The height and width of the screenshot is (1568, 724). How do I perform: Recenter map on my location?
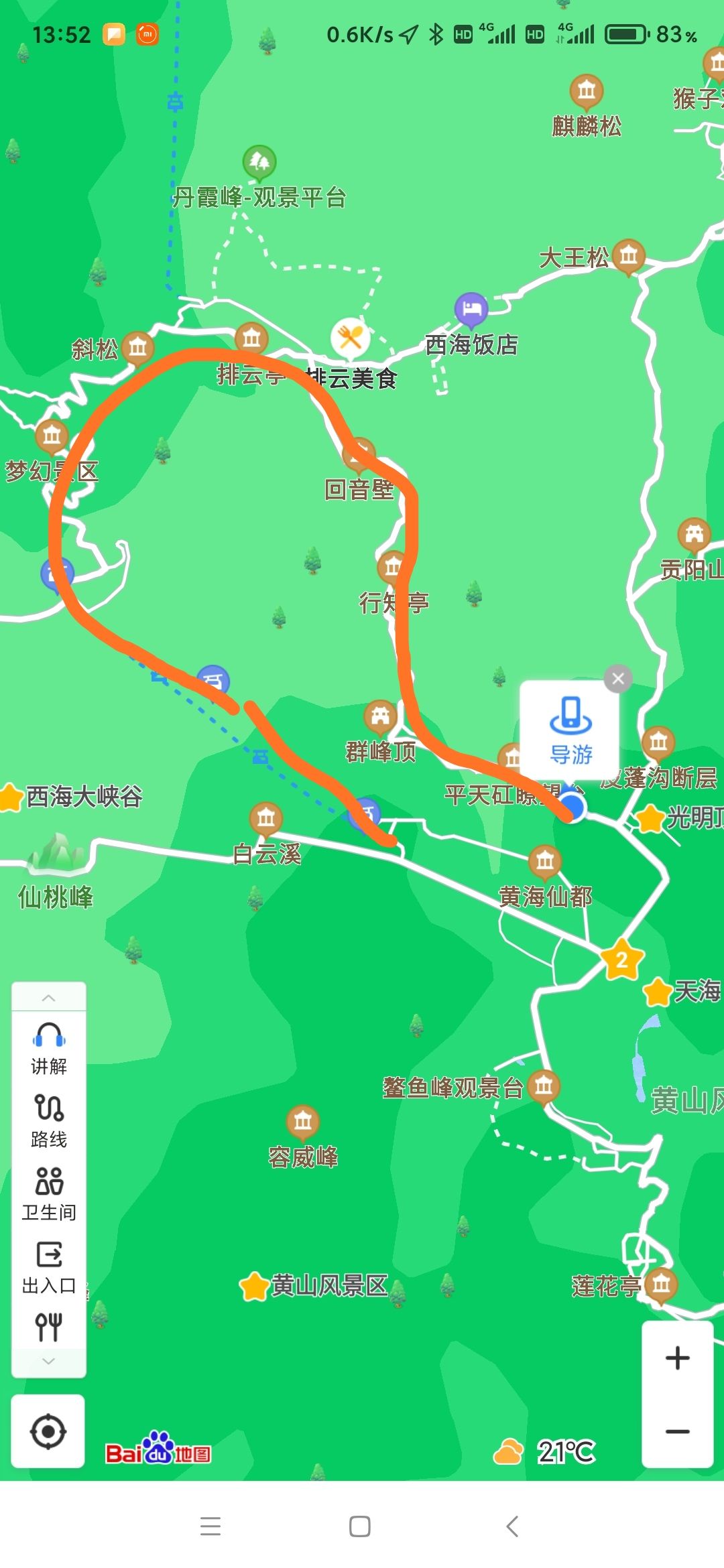(48, 1431)
